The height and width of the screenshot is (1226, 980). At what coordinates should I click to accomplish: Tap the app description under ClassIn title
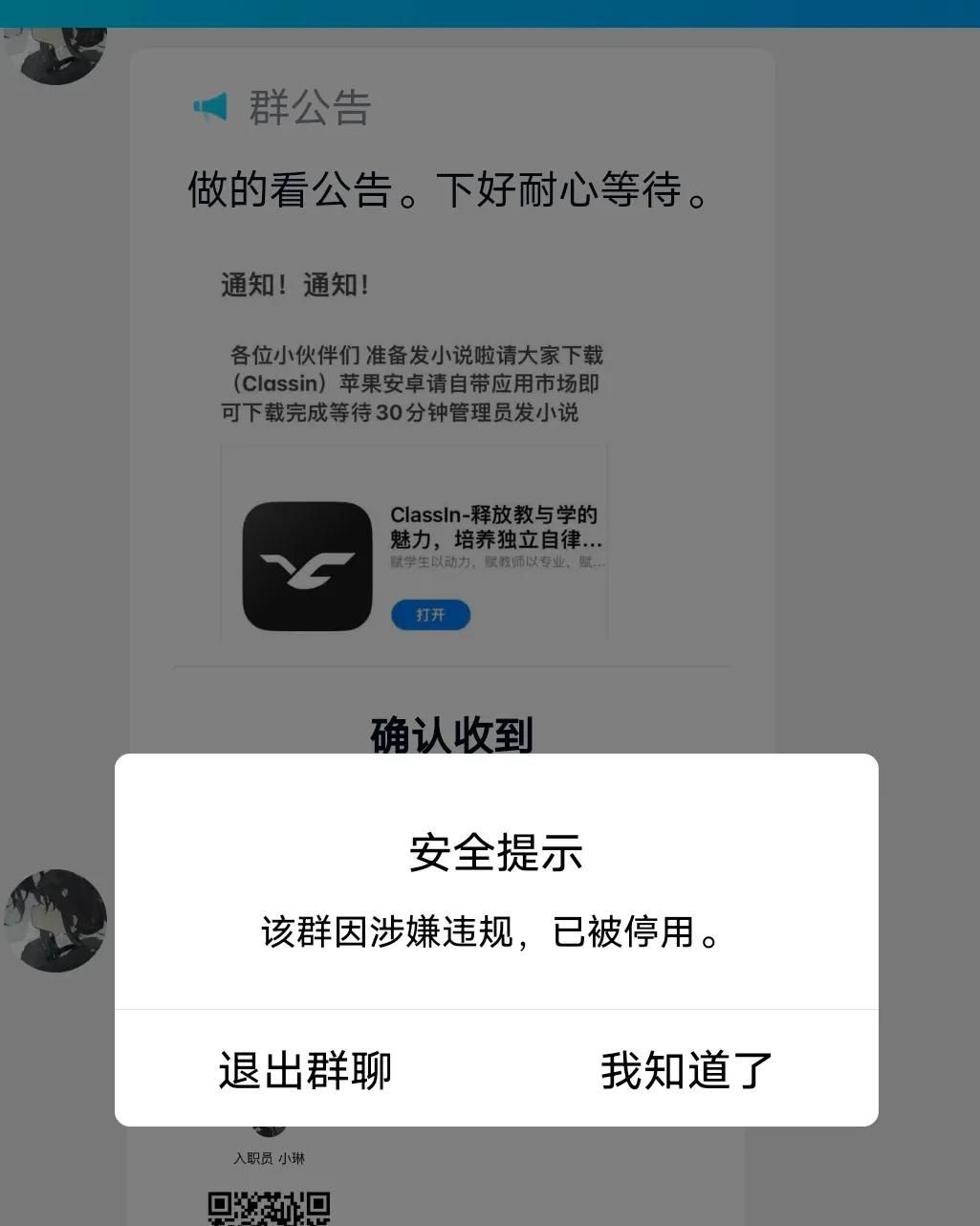click(x=497, y=563)
